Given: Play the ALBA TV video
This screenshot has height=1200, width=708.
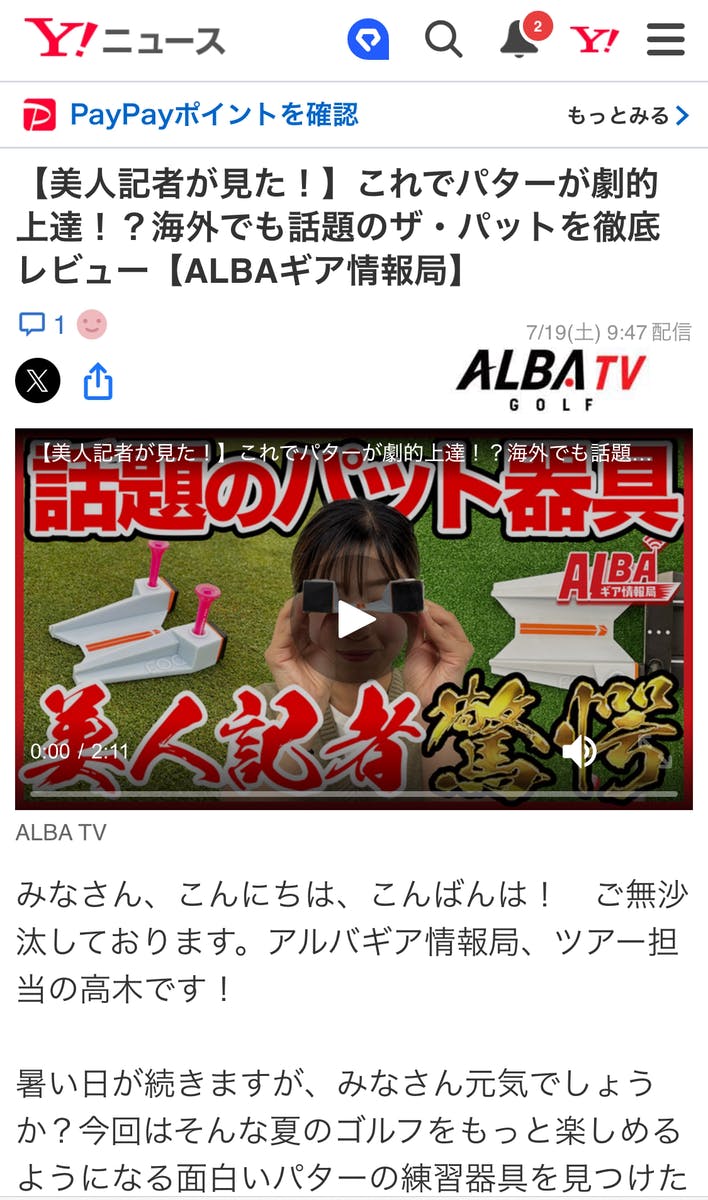Looking at the screenshot, I should pos(354,619).
